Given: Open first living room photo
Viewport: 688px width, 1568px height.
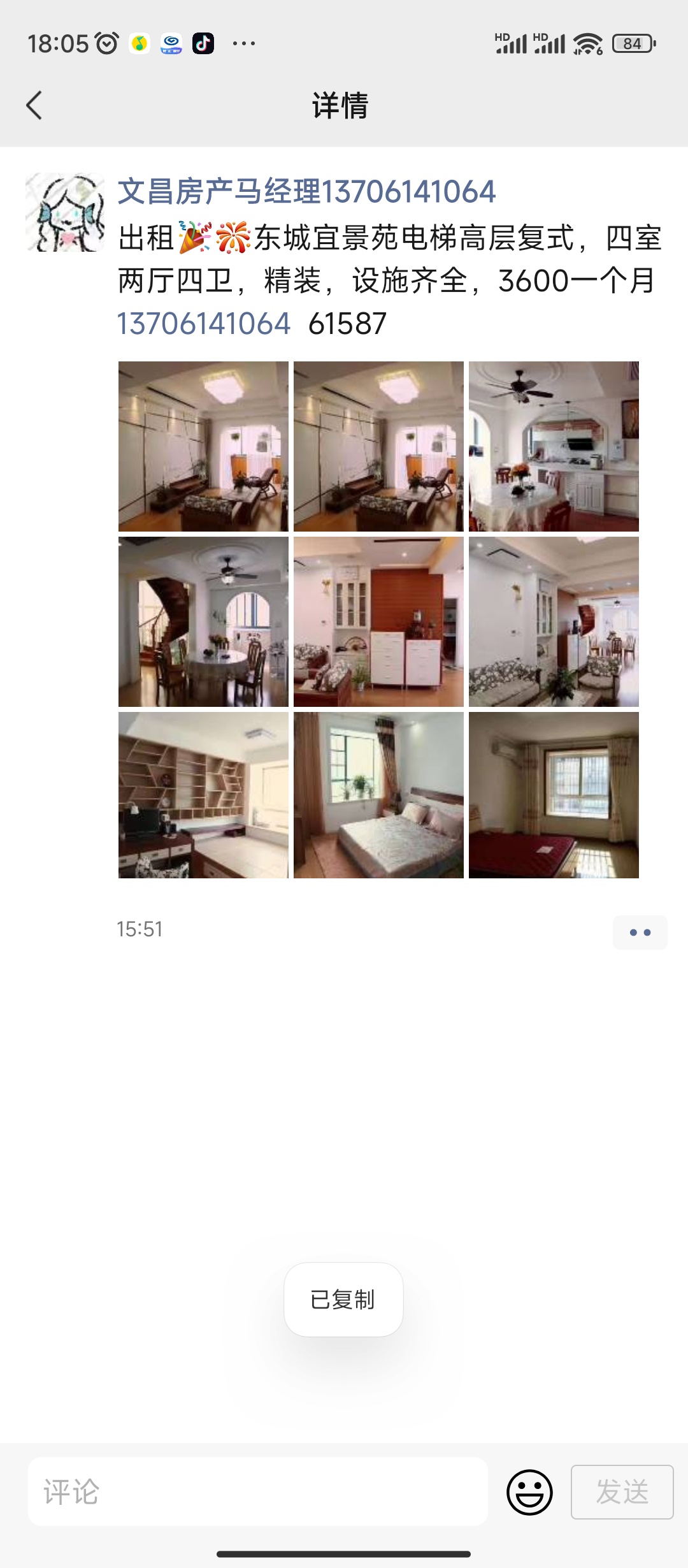Looking at the screenshot, I should tap(203, 446).
